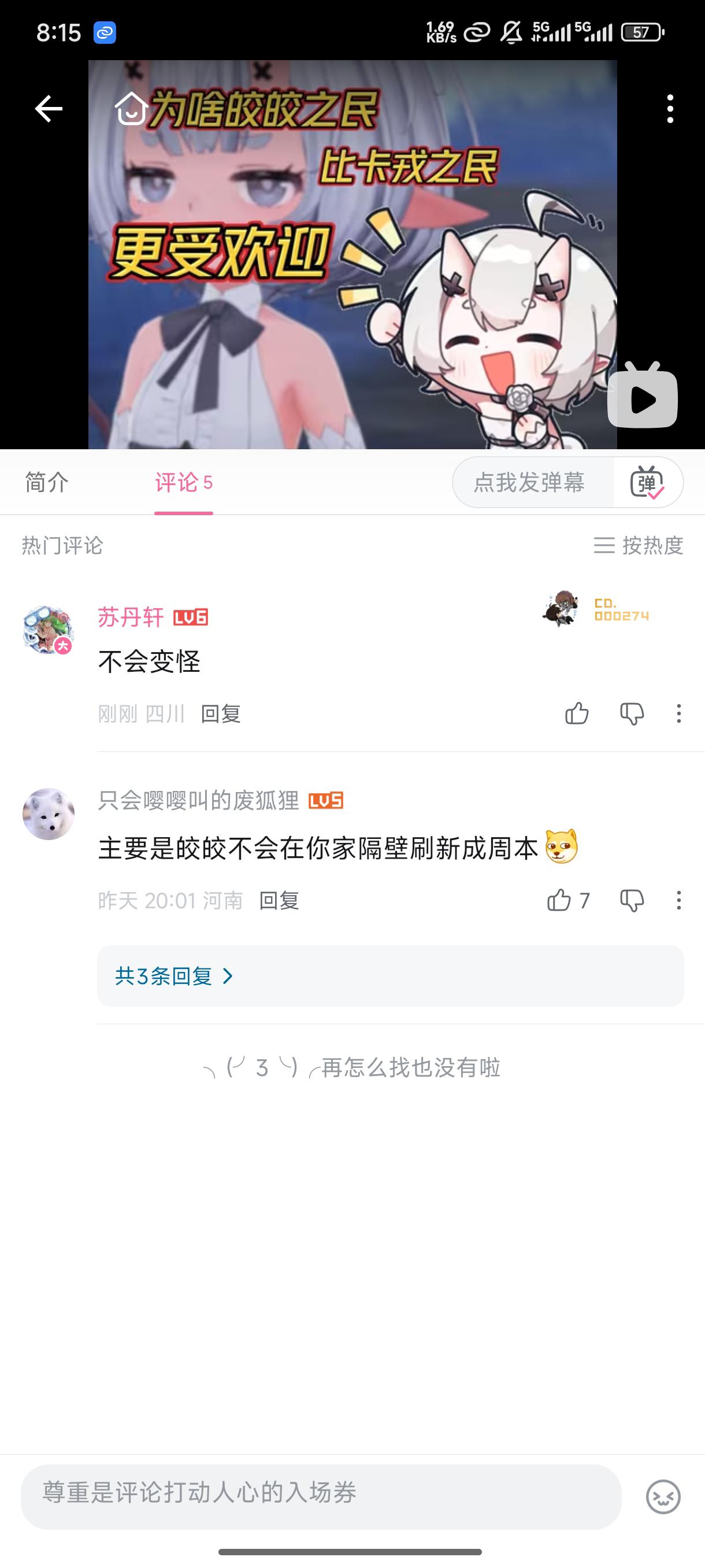Play the video with the TV-shaped play button
This screenshot has width=705, height=1568.
(643, 397)
